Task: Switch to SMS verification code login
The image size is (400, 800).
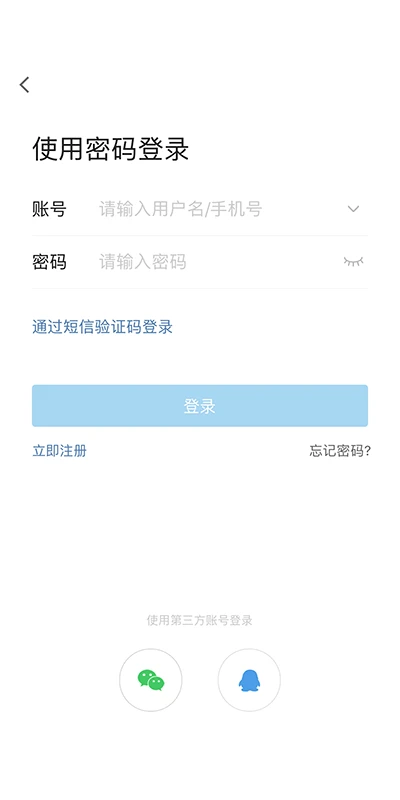Action: coord(103,327)
